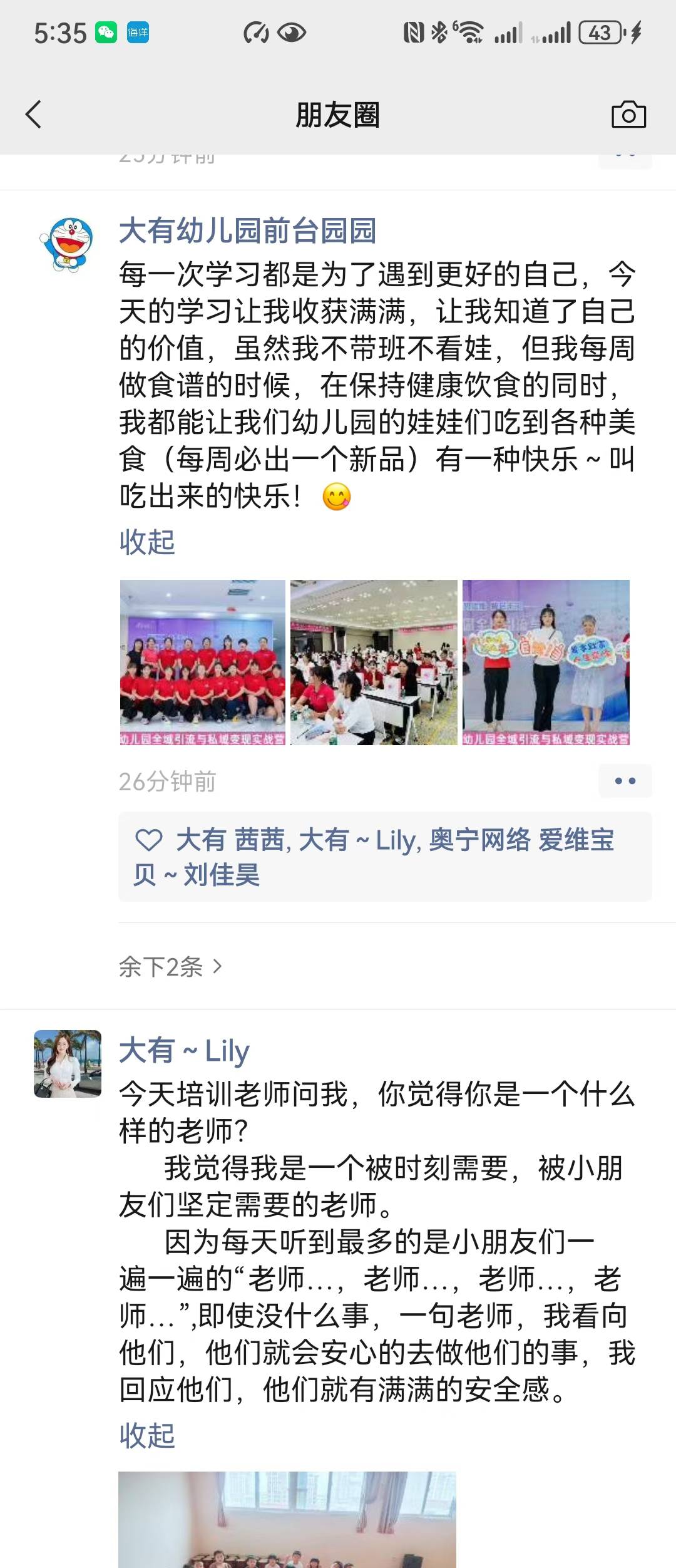Open the profile name 大有幼儿园前台园园

tap(247, 231)
